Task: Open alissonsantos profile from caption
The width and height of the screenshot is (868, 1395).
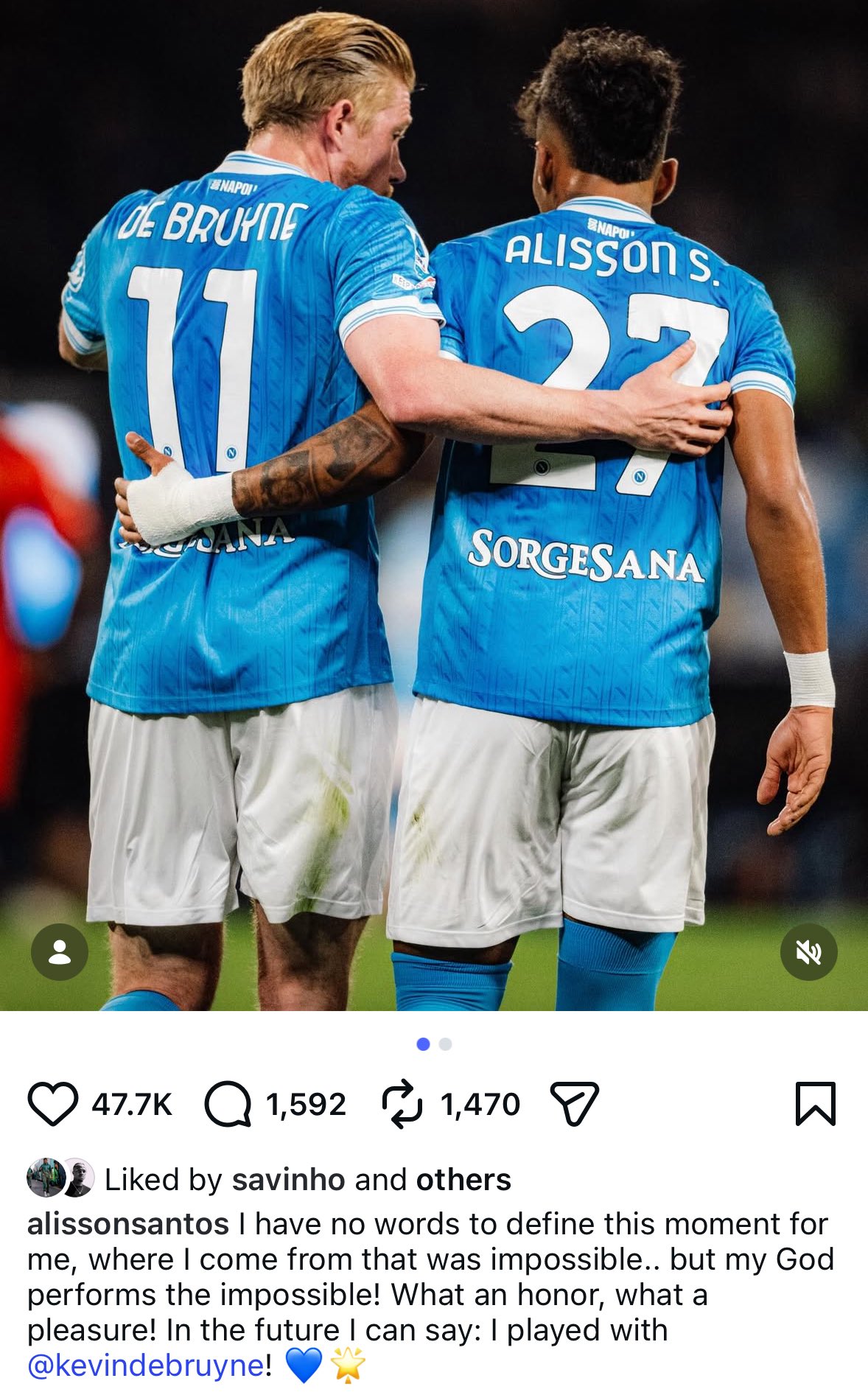Action: pos(128,1224)
